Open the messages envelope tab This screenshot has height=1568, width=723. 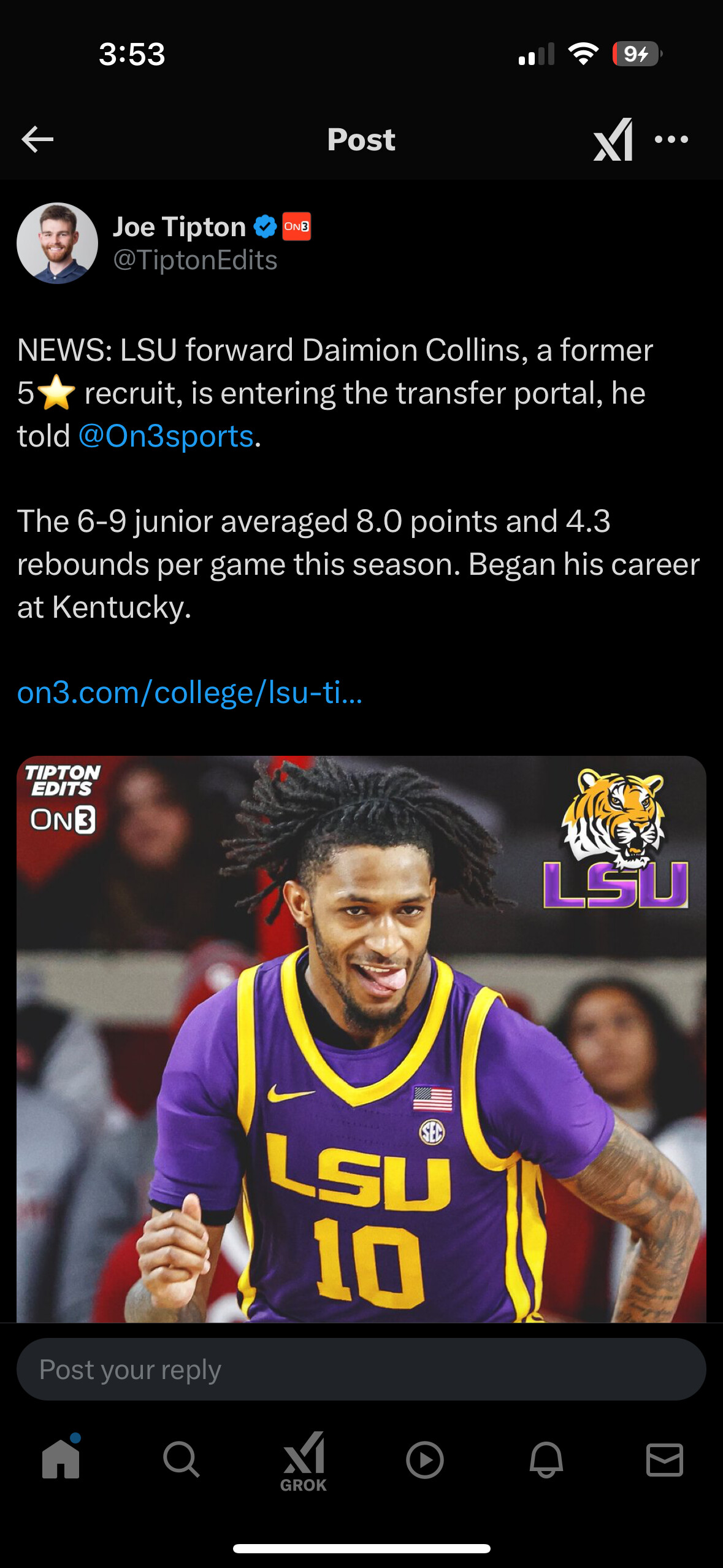point(665,1459)
